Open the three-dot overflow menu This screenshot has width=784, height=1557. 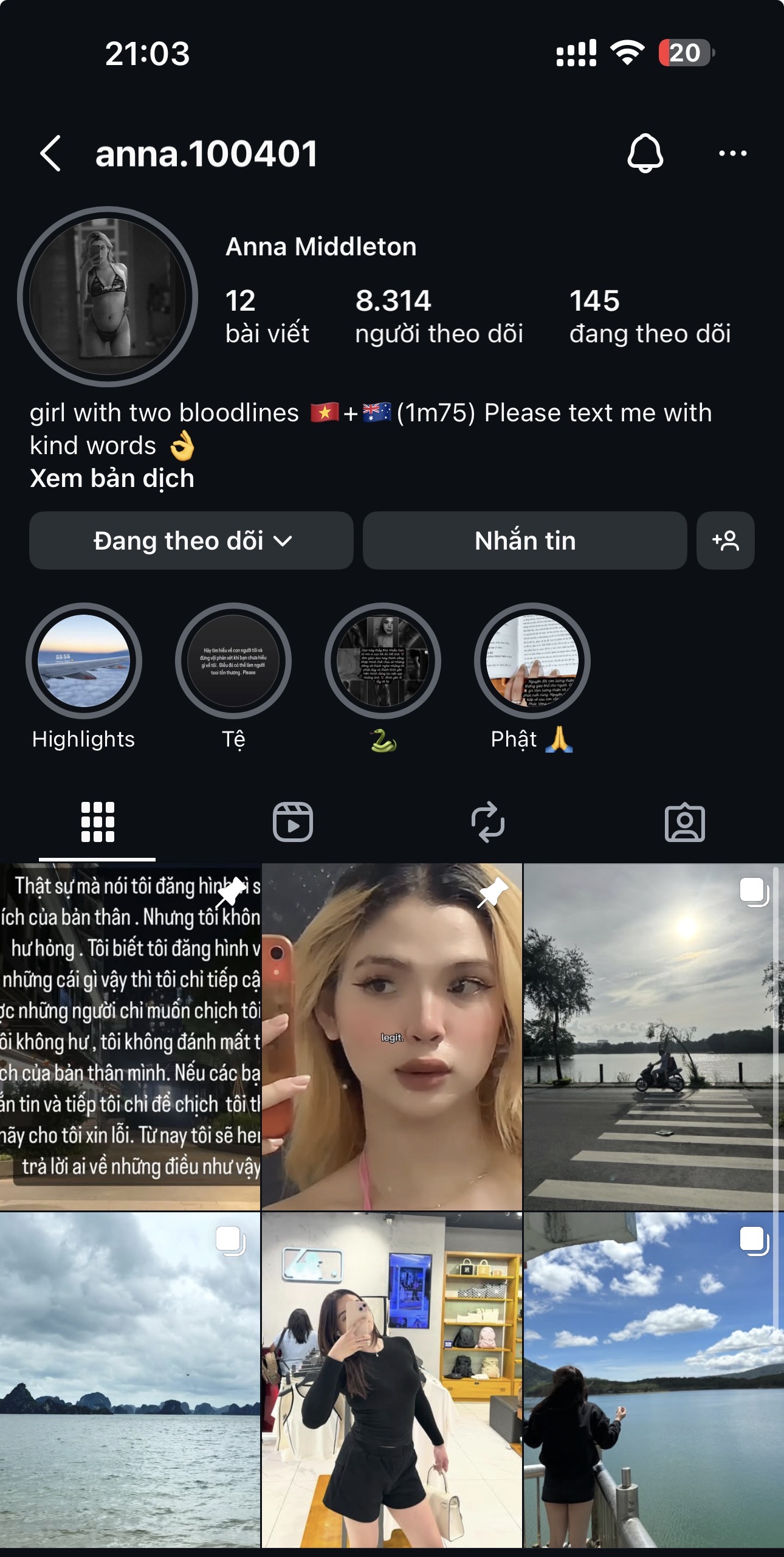(732, 153)
